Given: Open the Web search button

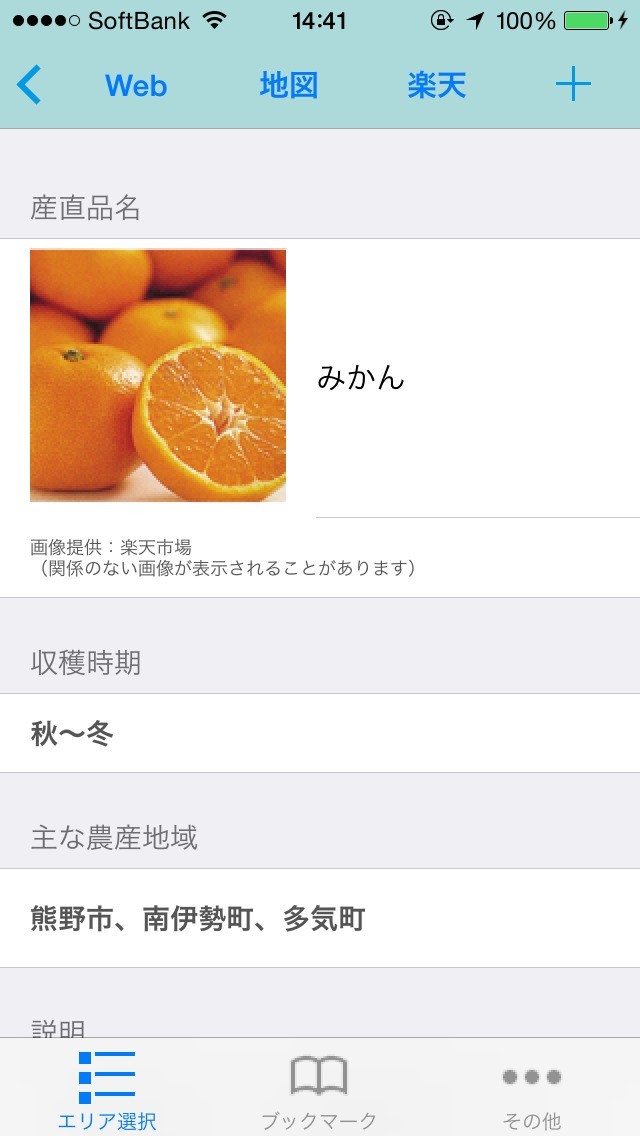Looking at the screenshot, I should 136,86.
